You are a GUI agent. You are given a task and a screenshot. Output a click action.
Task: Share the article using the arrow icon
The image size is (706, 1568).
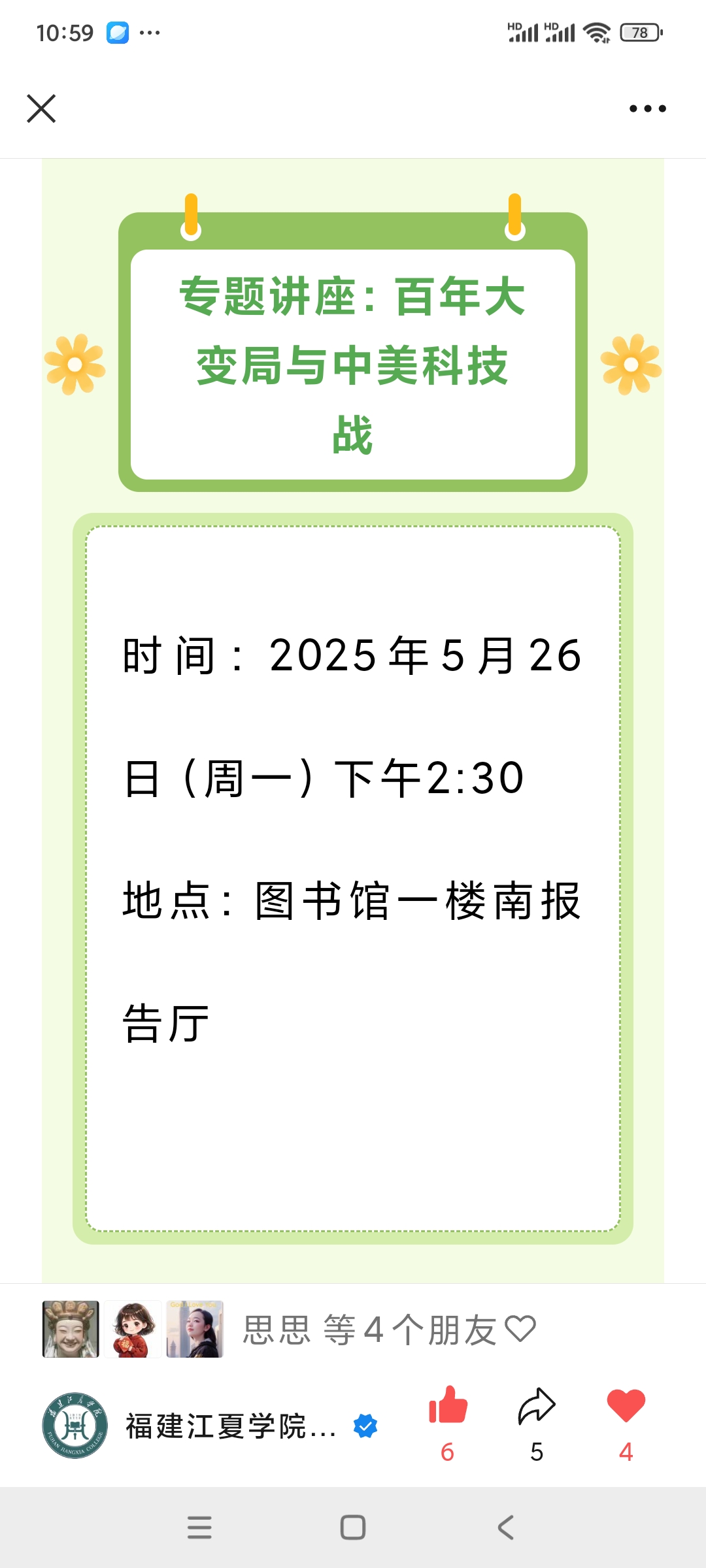537,1406
